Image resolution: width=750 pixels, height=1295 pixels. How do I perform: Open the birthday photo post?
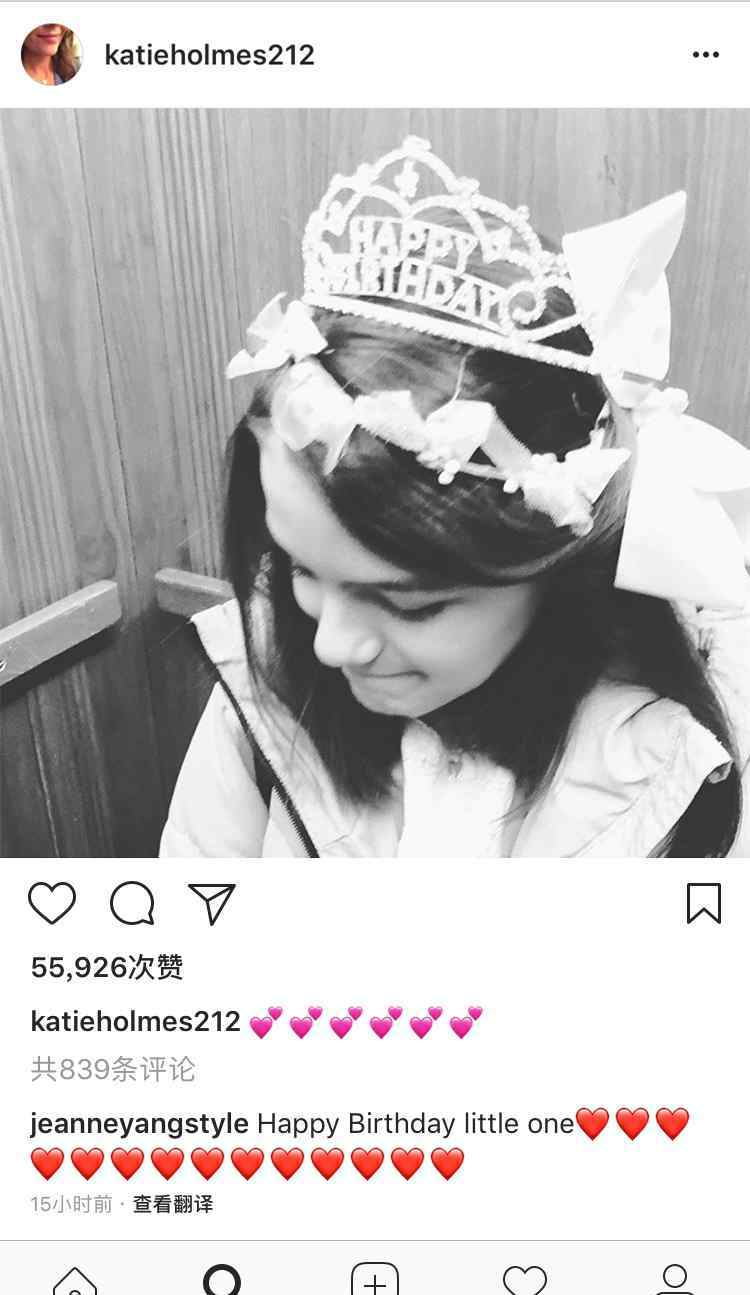375,483
